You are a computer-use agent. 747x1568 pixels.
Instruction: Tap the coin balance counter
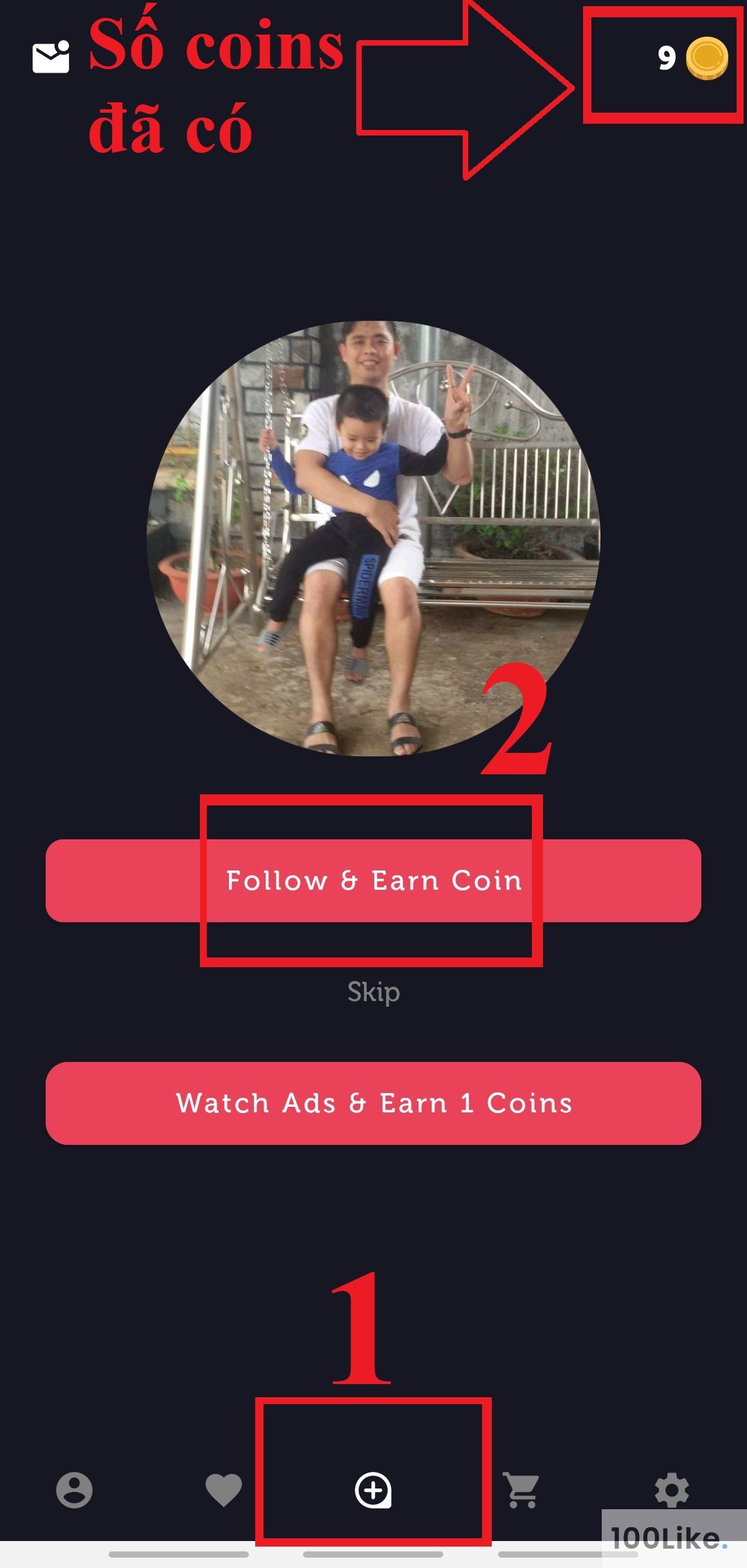692,59
